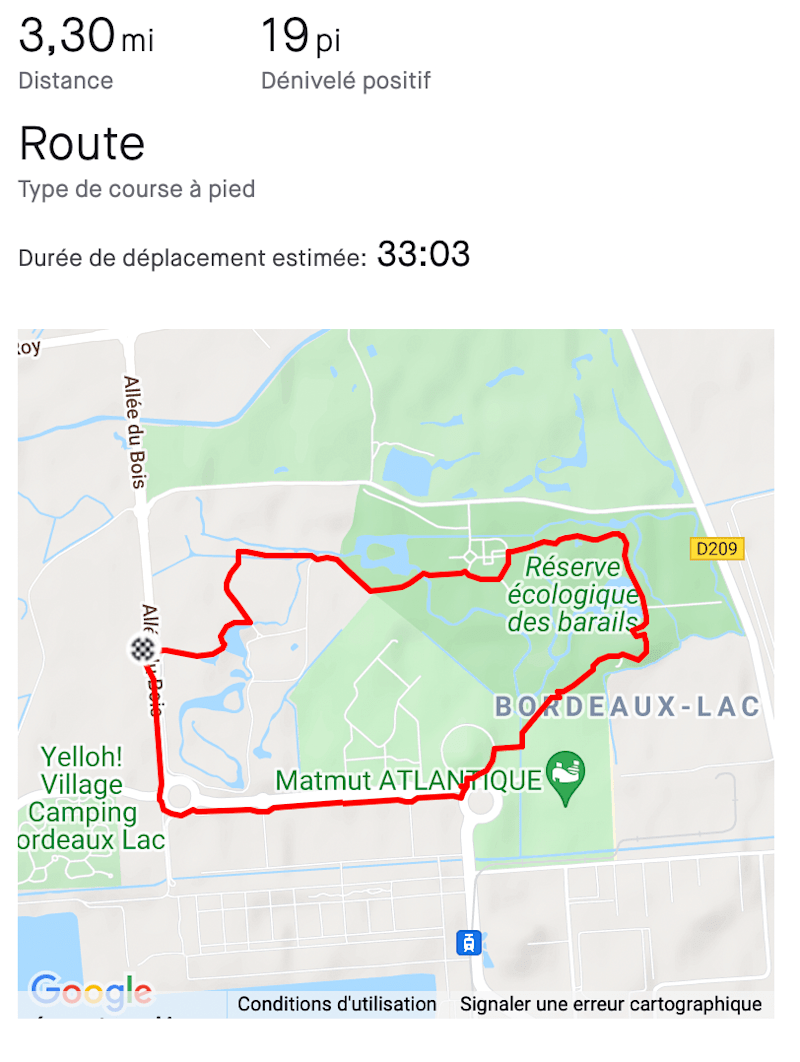Tap Signaler une erreur cartographique link

tap(610, 1004)
